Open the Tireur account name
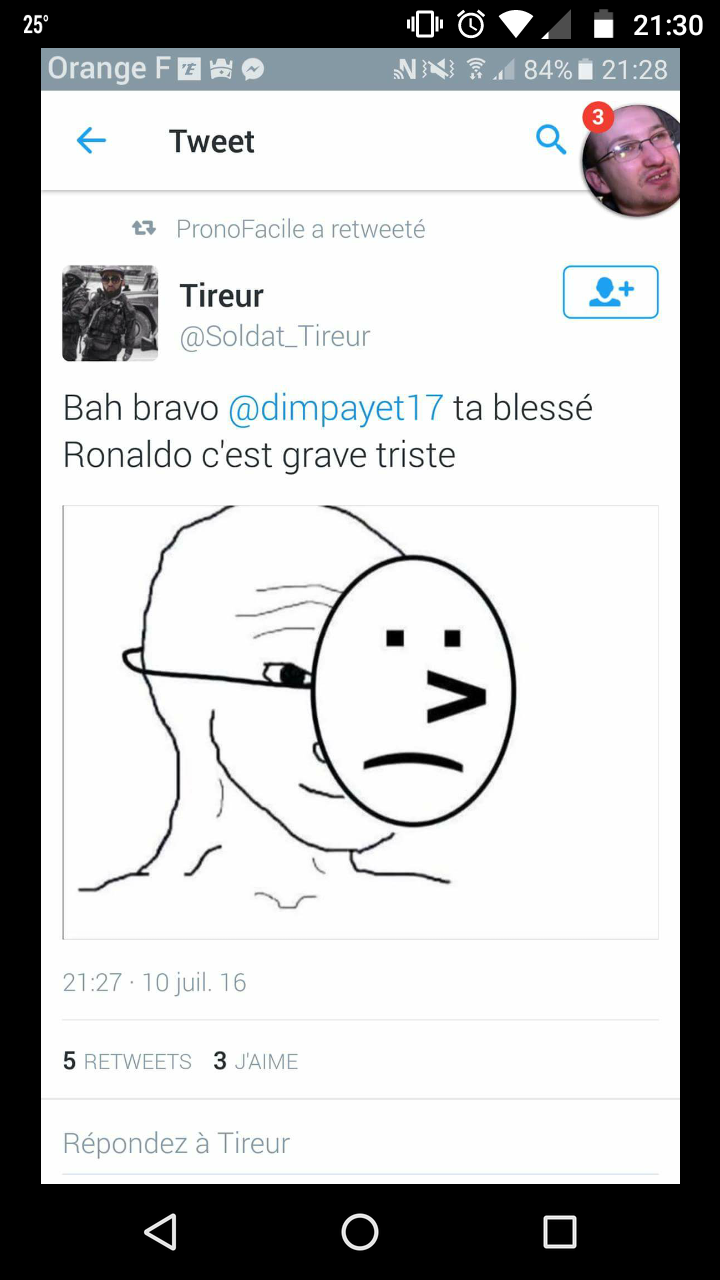The image size is (720, 1280). (221, 296)
